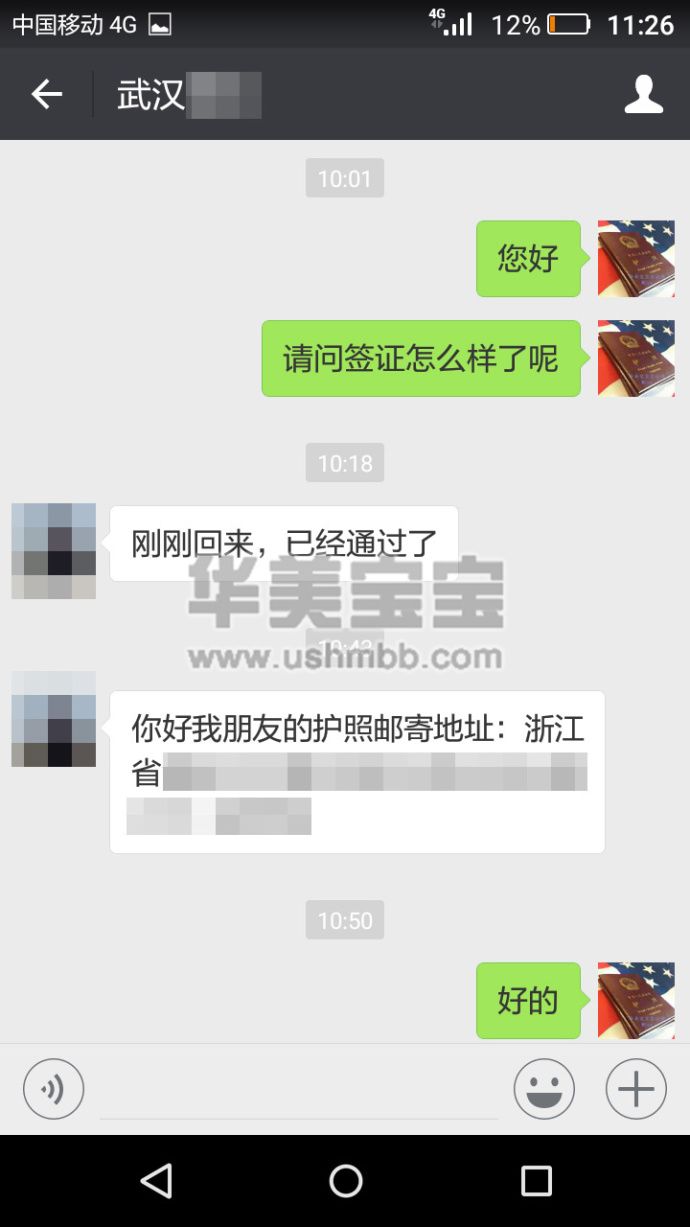Open the emoji sticker picker
This screenshot has height=1227, width=690.
[x=544, y=1089]
